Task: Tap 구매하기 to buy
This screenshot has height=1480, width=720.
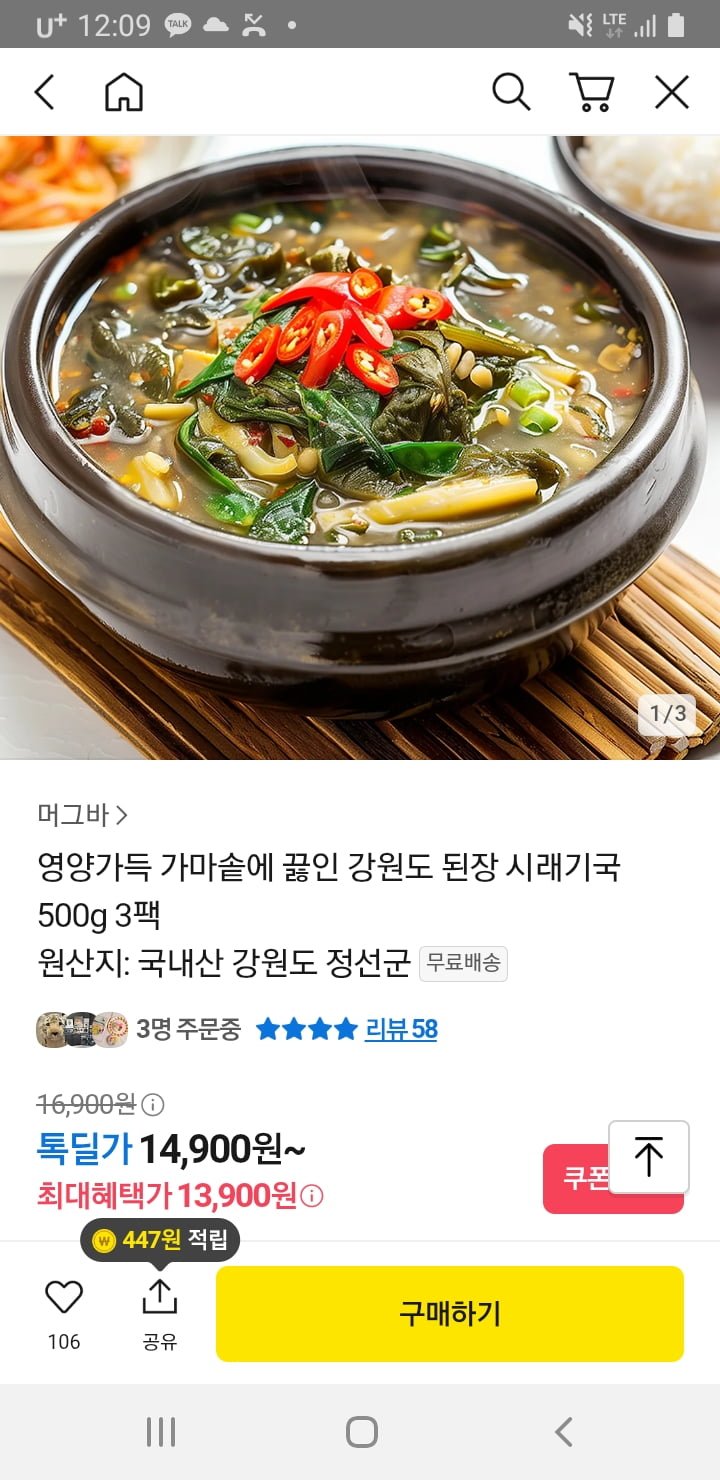Action: [450, 1313]
